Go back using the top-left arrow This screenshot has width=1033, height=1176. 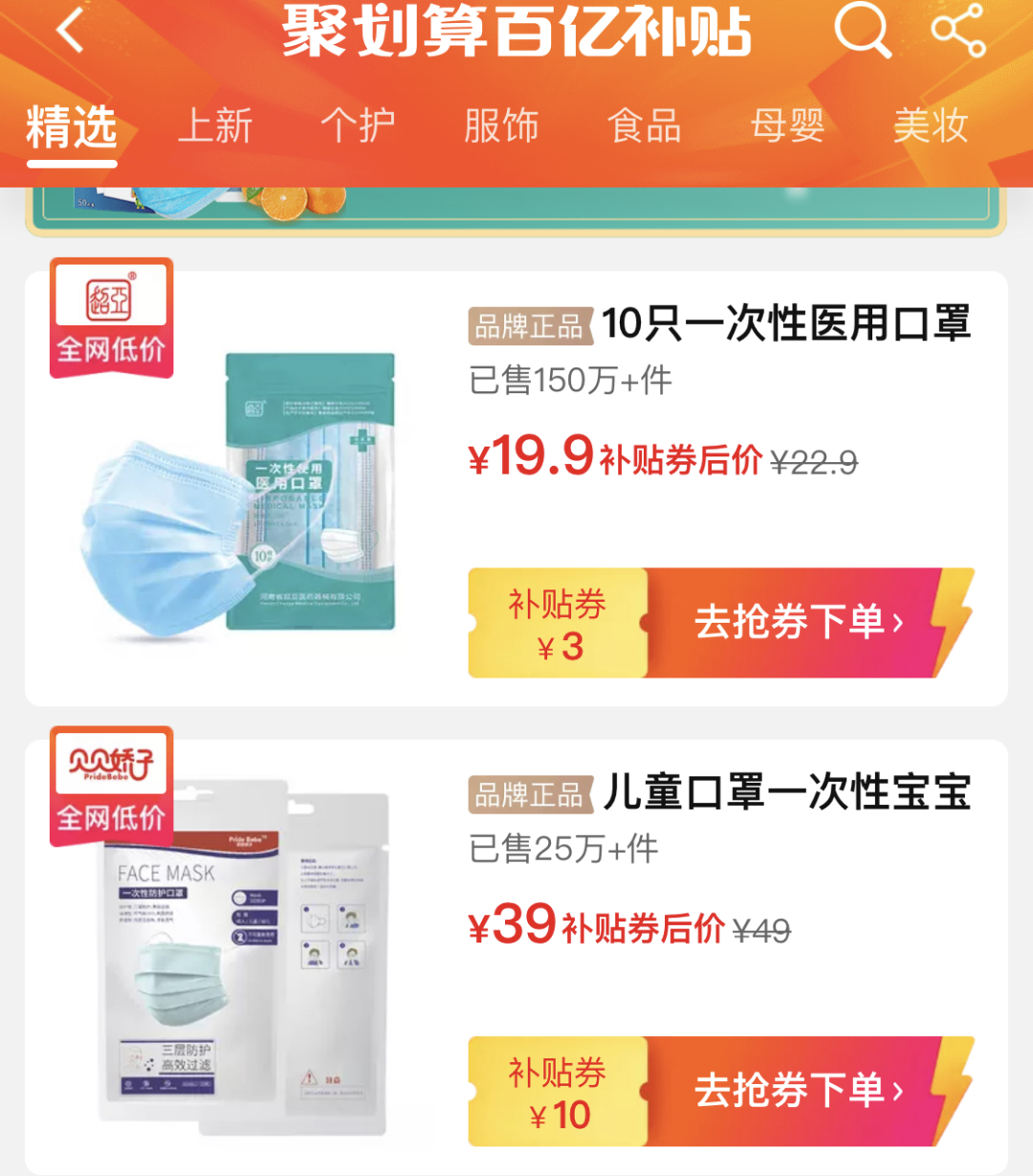(x=72, y=31)
